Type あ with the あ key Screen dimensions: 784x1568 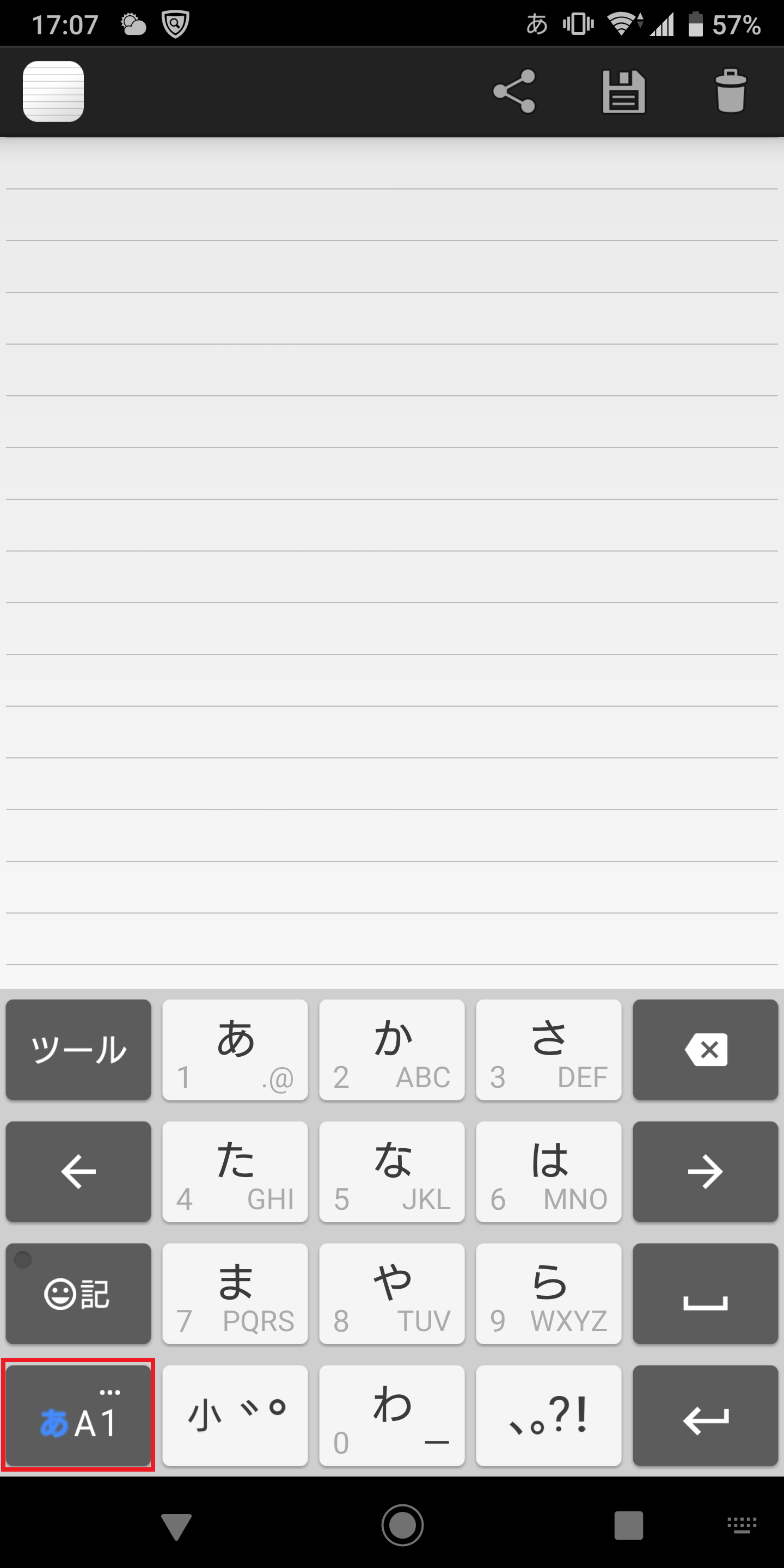point(235,1049)
